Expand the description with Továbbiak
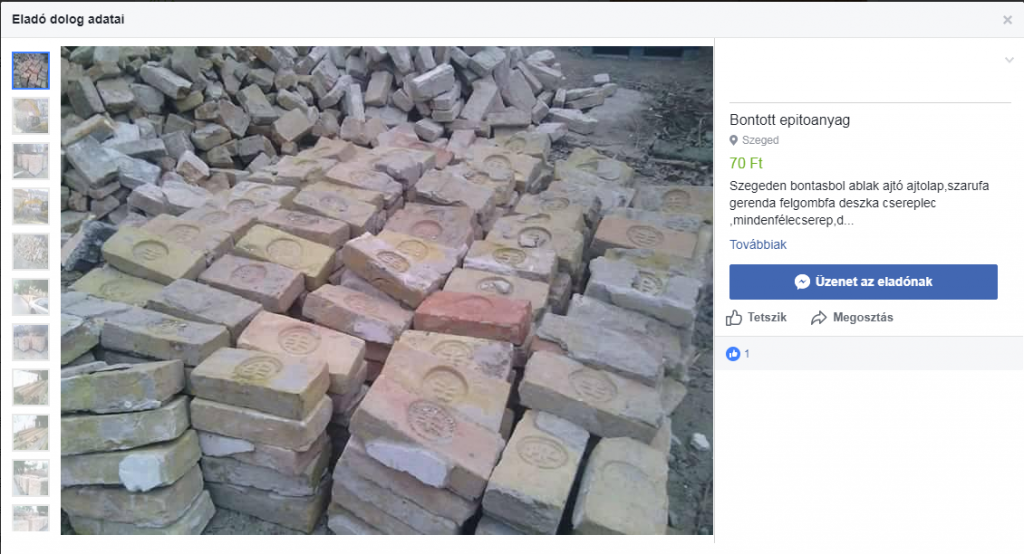1024x554 pixels. pos(757,244)
